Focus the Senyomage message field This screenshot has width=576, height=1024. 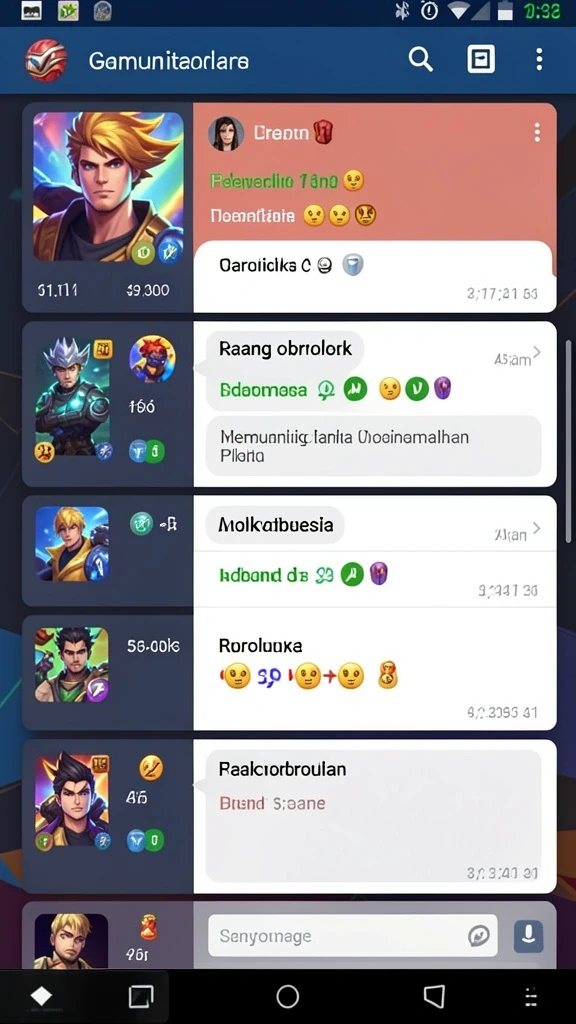coord(353,936)
